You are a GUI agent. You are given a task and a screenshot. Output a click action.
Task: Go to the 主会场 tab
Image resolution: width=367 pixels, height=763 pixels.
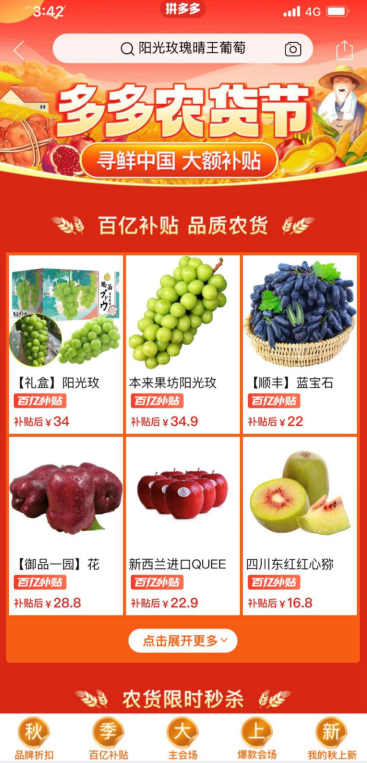(183, 739)
